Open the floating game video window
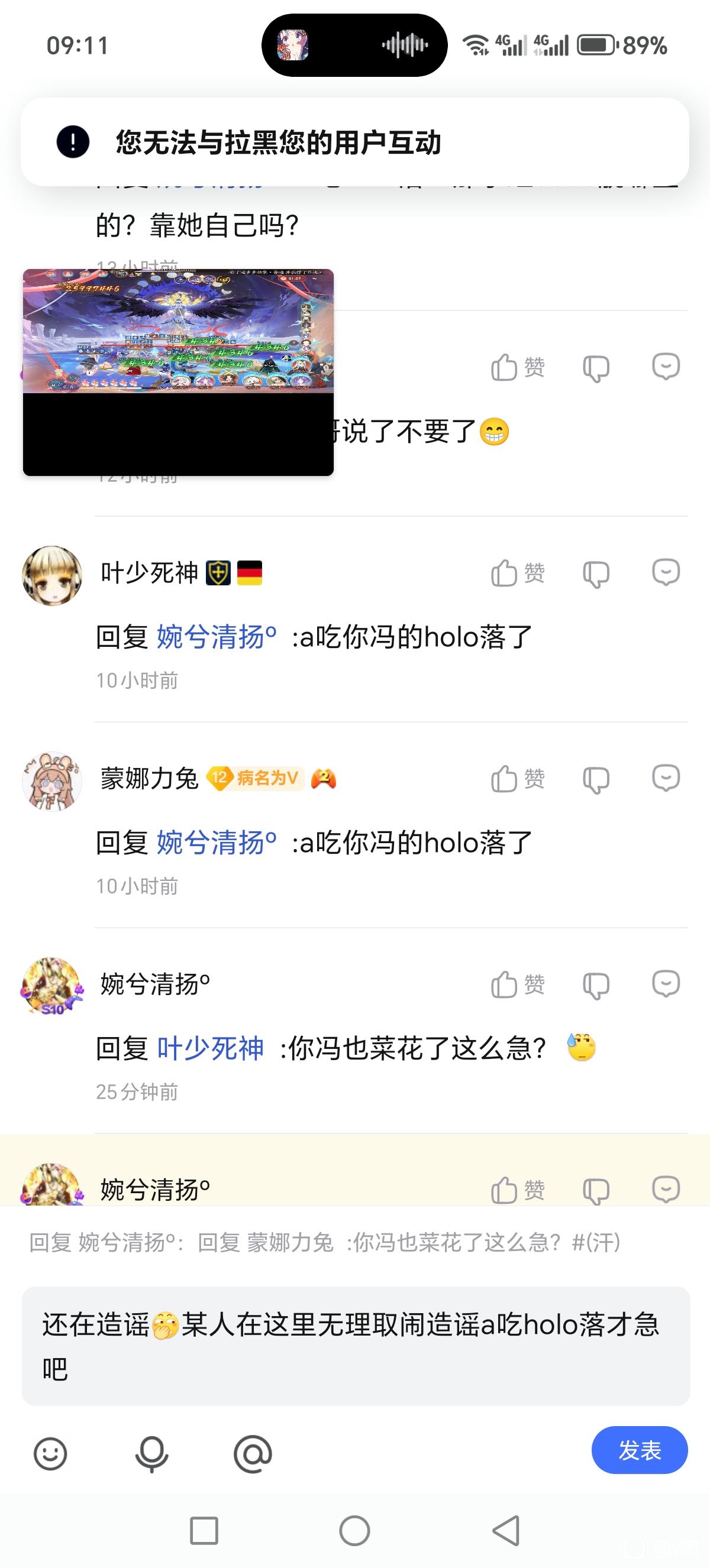This screenshot has width=710, height=1568. tap(179, 372)
